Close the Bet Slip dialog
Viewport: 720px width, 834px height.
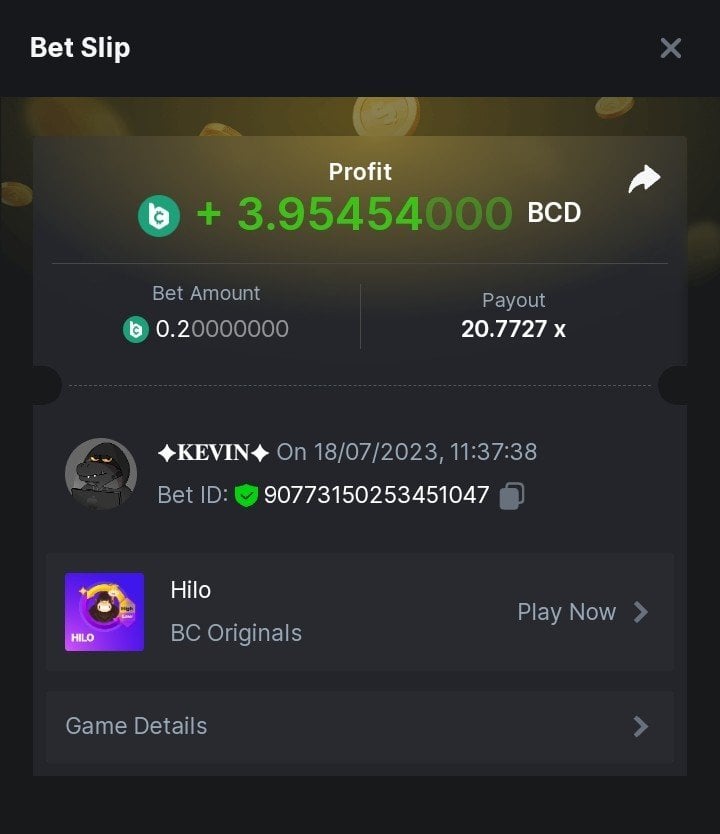tap(670, 48)
